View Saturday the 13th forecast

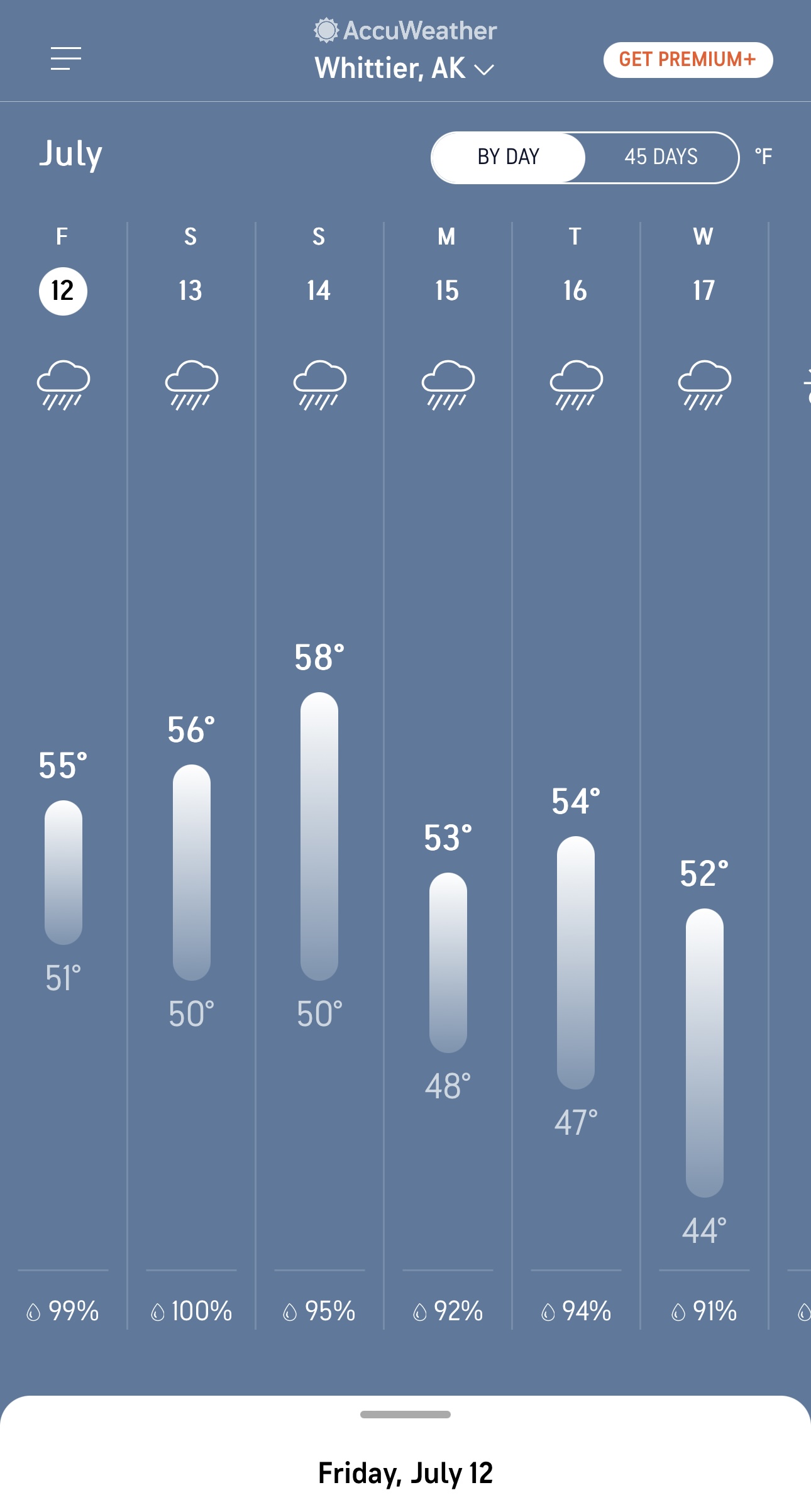190,291
